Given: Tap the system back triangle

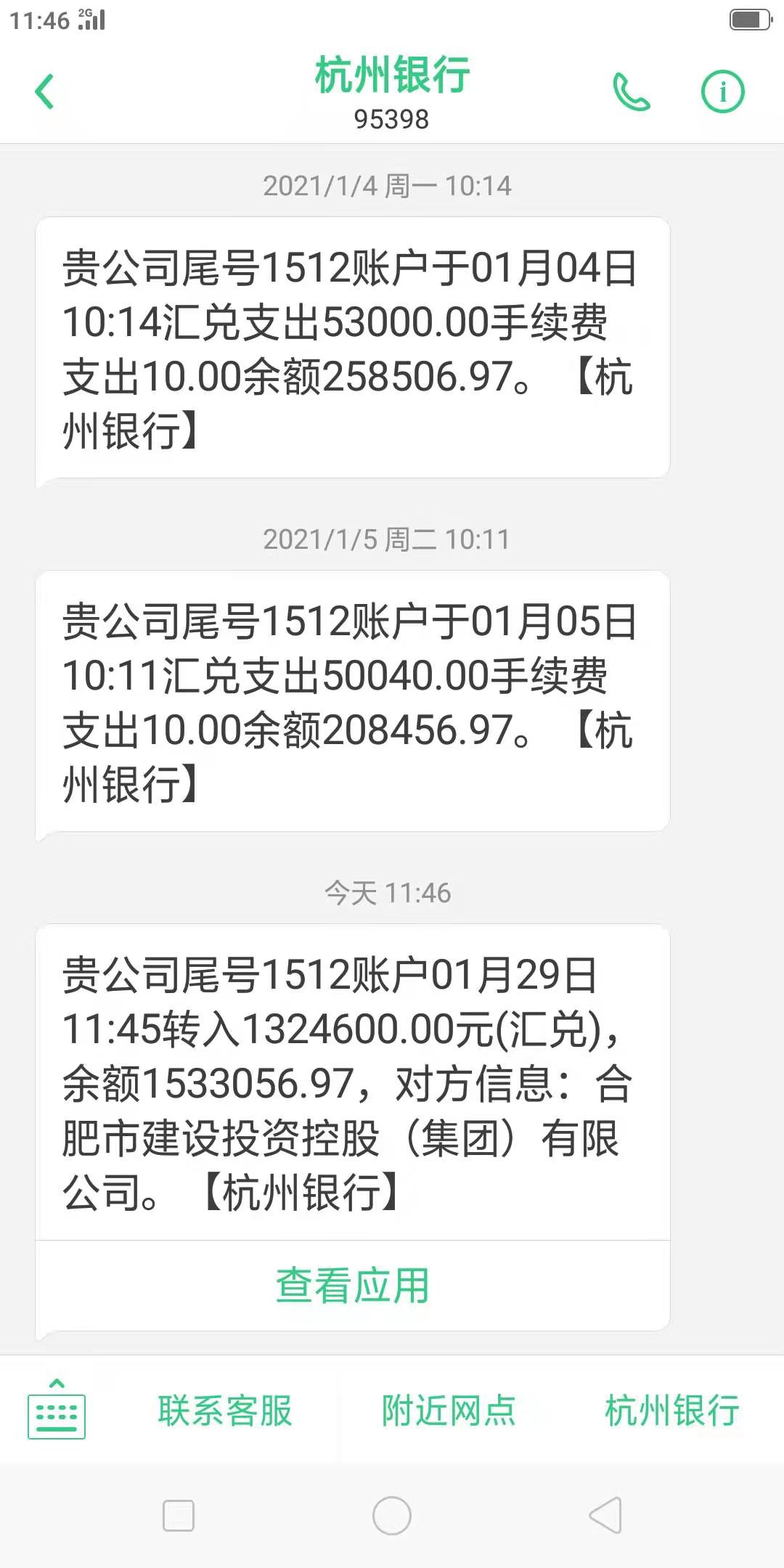Looking at the screenshot, I should pyautogui.click(x=606, y=1516).
